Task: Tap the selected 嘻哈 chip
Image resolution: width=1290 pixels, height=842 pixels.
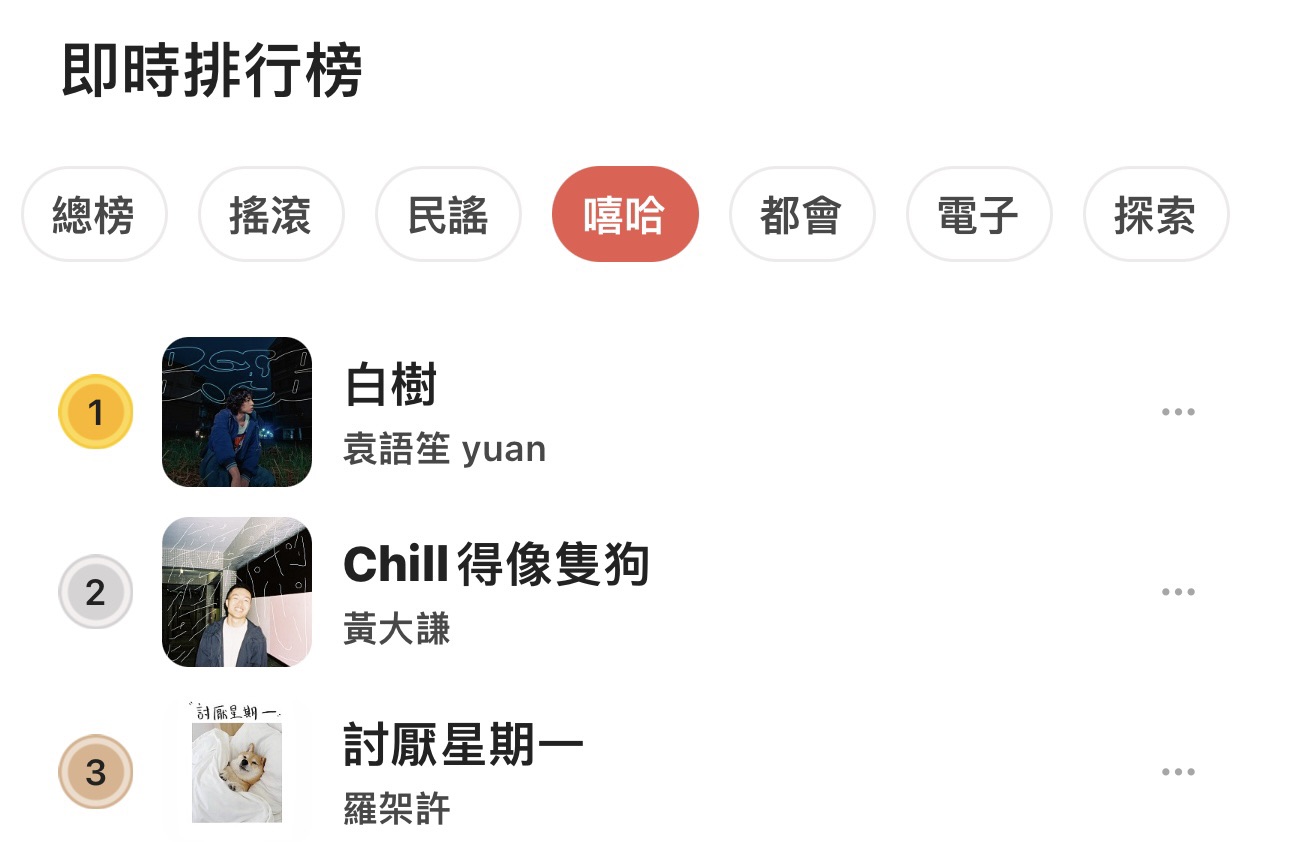Action: (x=625, y=214)
